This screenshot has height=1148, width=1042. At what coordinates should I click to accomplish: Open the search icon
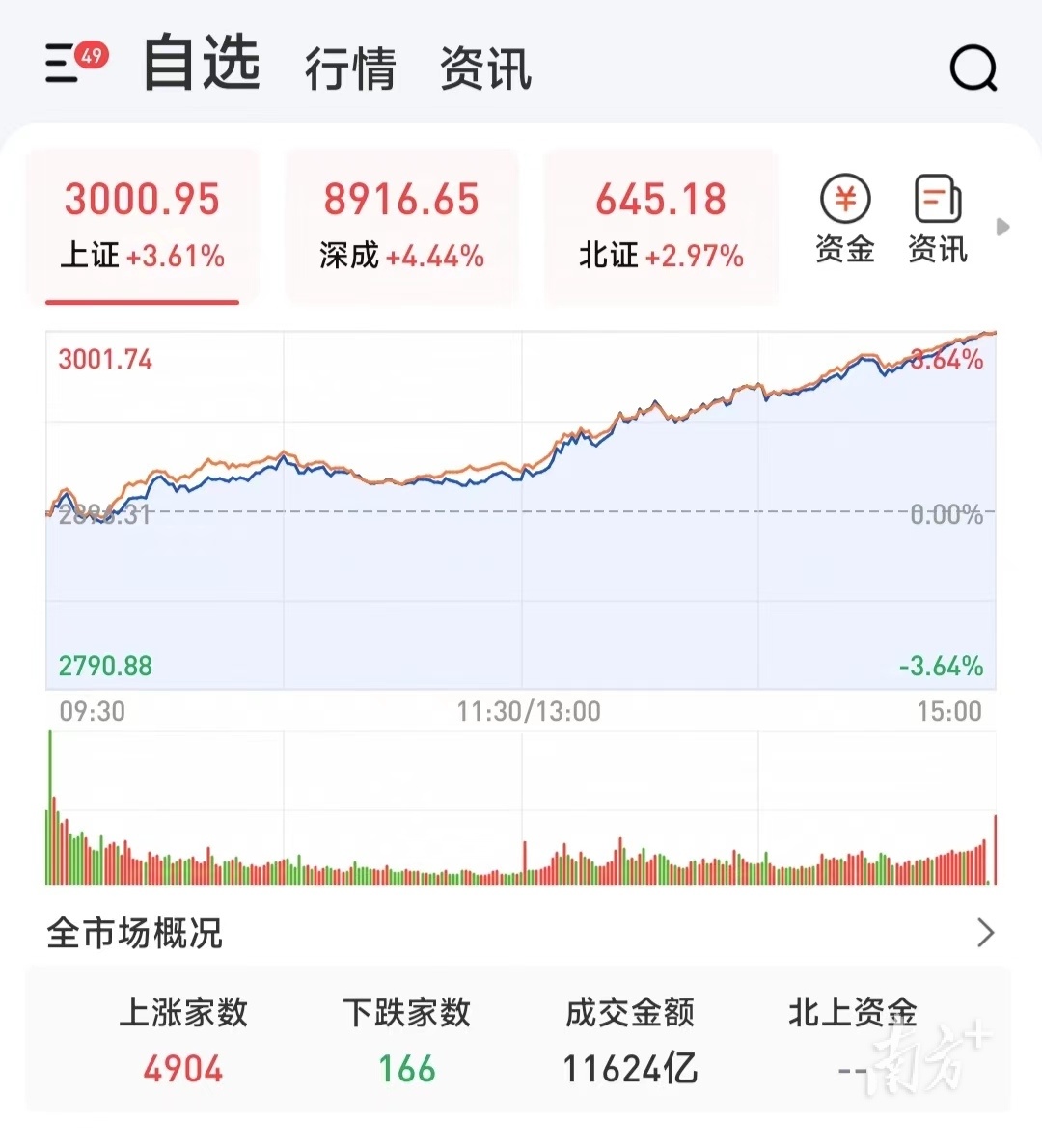(x=973, y=68)
